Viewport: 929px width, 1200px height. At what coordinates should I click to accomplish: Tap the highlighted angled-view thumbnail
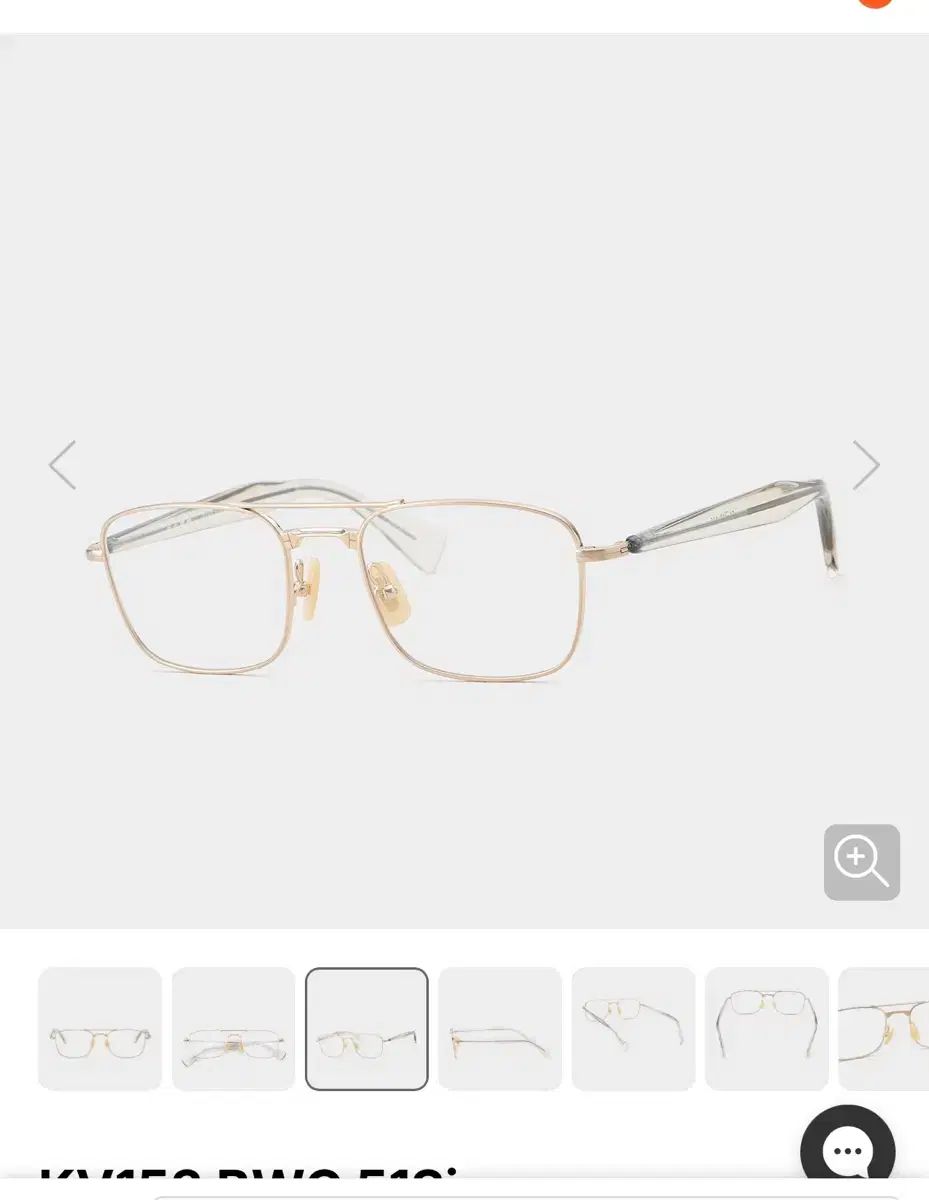[x=367, y=1028]
